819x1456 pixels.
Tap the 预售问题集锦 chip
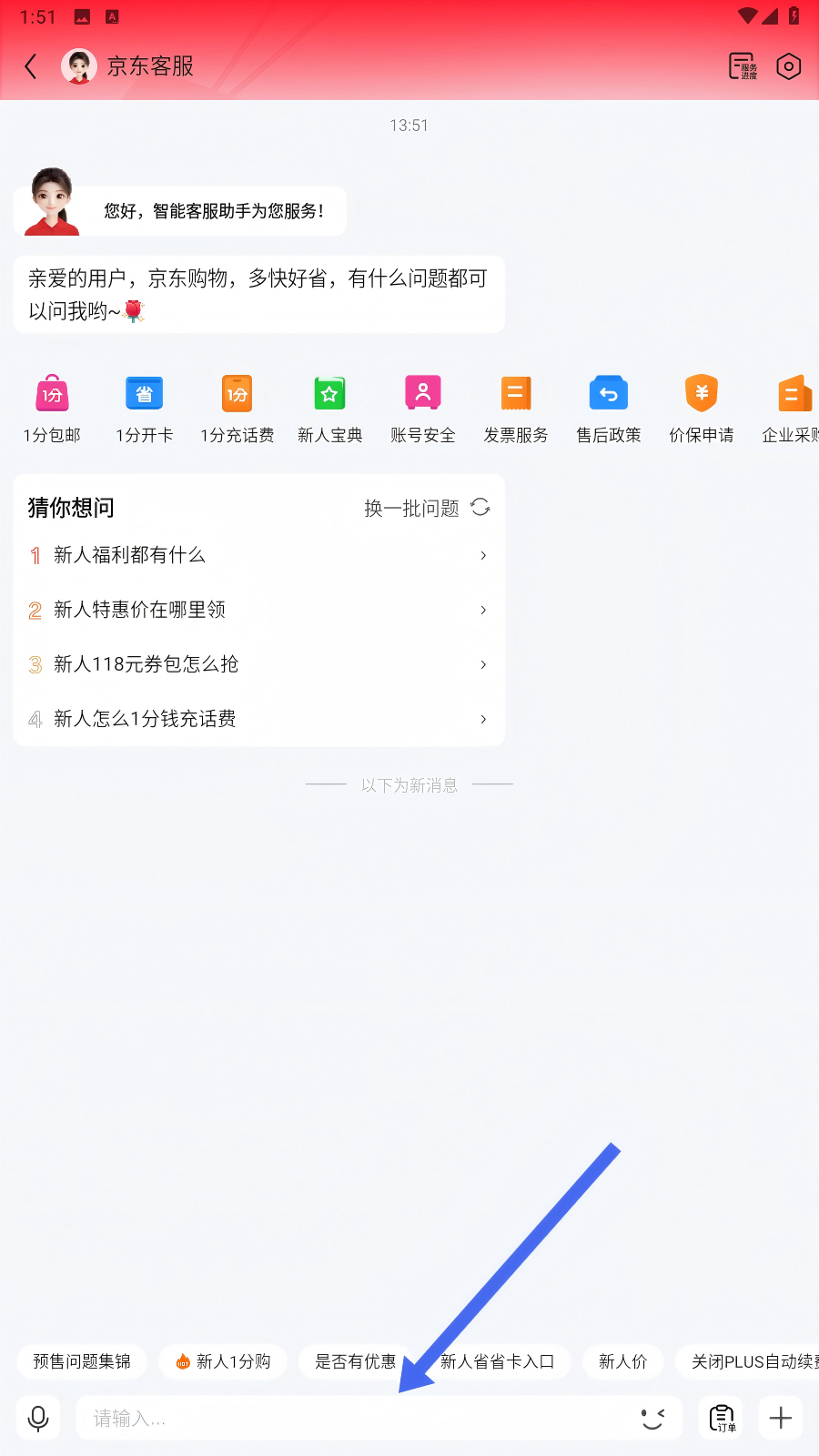click(x=82, y=1361)
